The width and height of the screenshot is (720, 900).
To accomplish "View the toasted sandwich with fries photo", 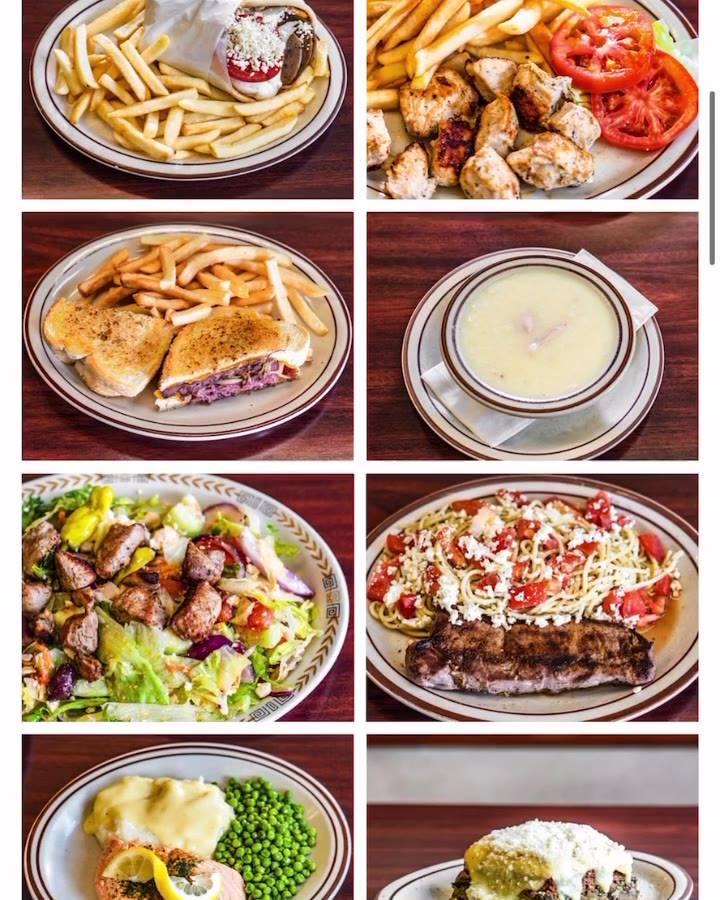I will pos(188,336).
